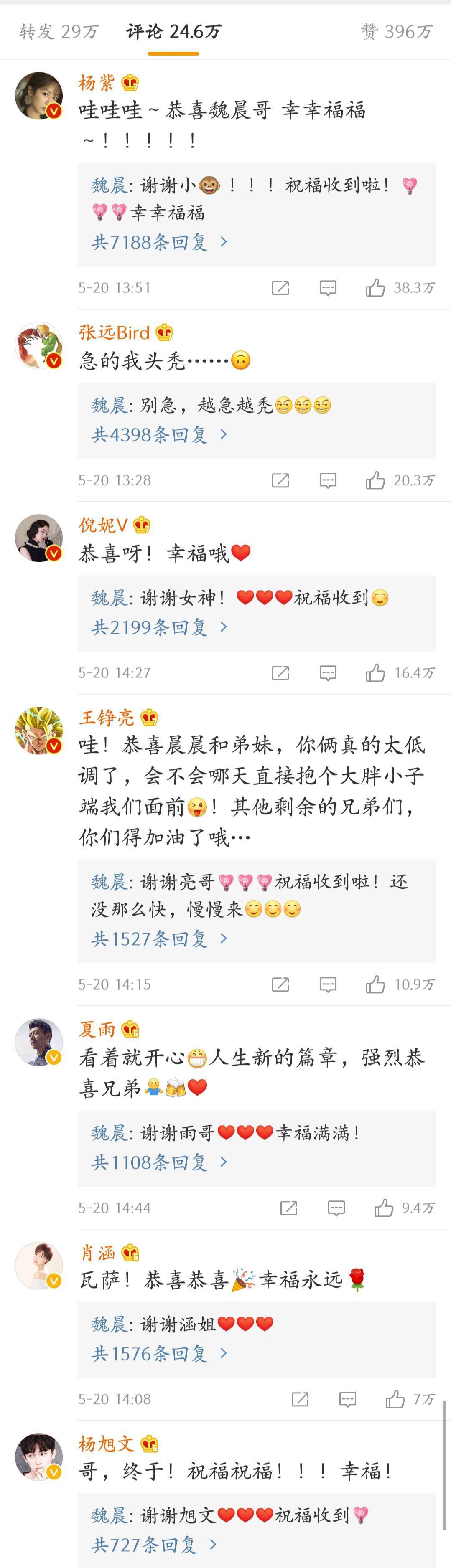This screenshot has height=1568, width=451.
Task: Open 倪妮V's username link
Action: coord(103,525)
